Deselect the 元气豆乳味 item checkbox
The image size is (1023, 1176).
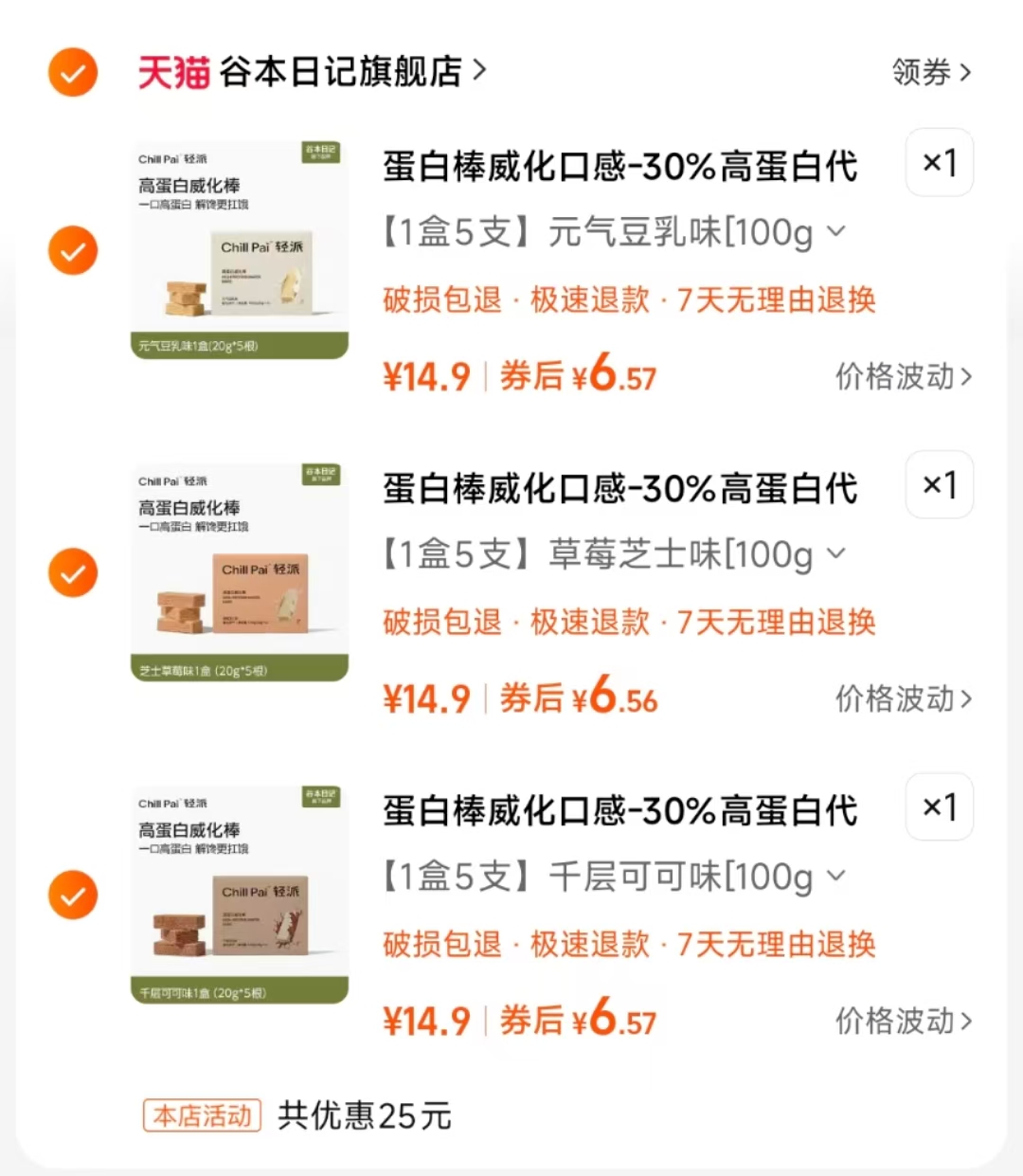click(72, 250)
